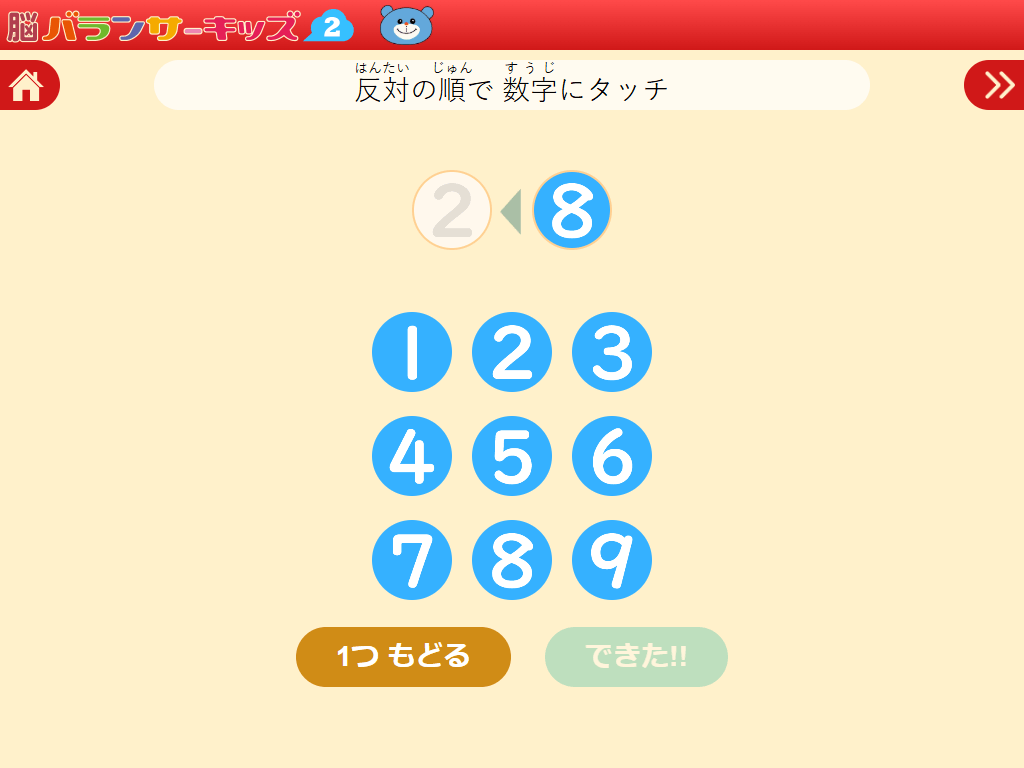Tap number 3 on the keypad
This screenshot has height=768, width=1024.
(x=612, y=352)
